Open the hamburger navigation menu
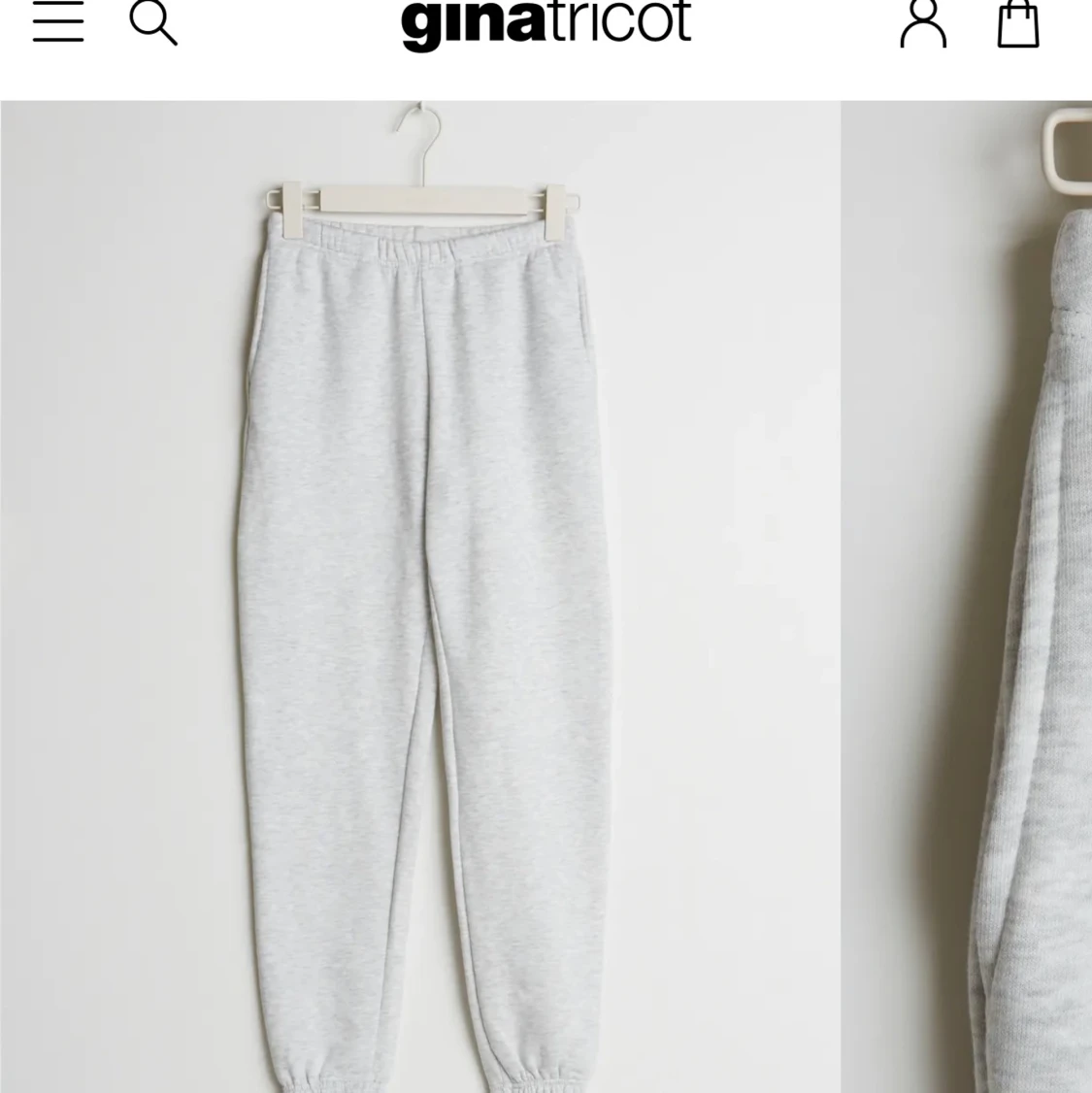Image resolution: width=1092 pixels, height=1093 pixels. coord(58,22)
